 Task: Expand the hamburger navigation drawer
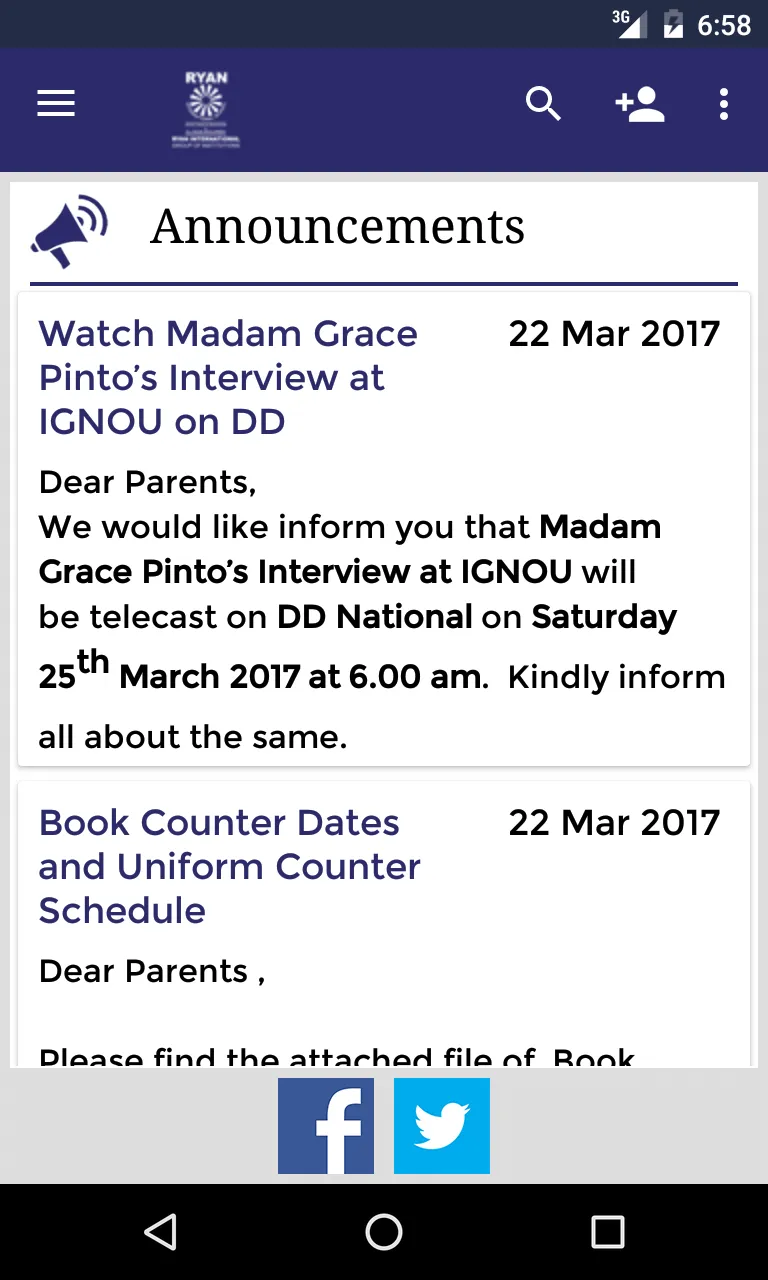[x=56, y=103]
